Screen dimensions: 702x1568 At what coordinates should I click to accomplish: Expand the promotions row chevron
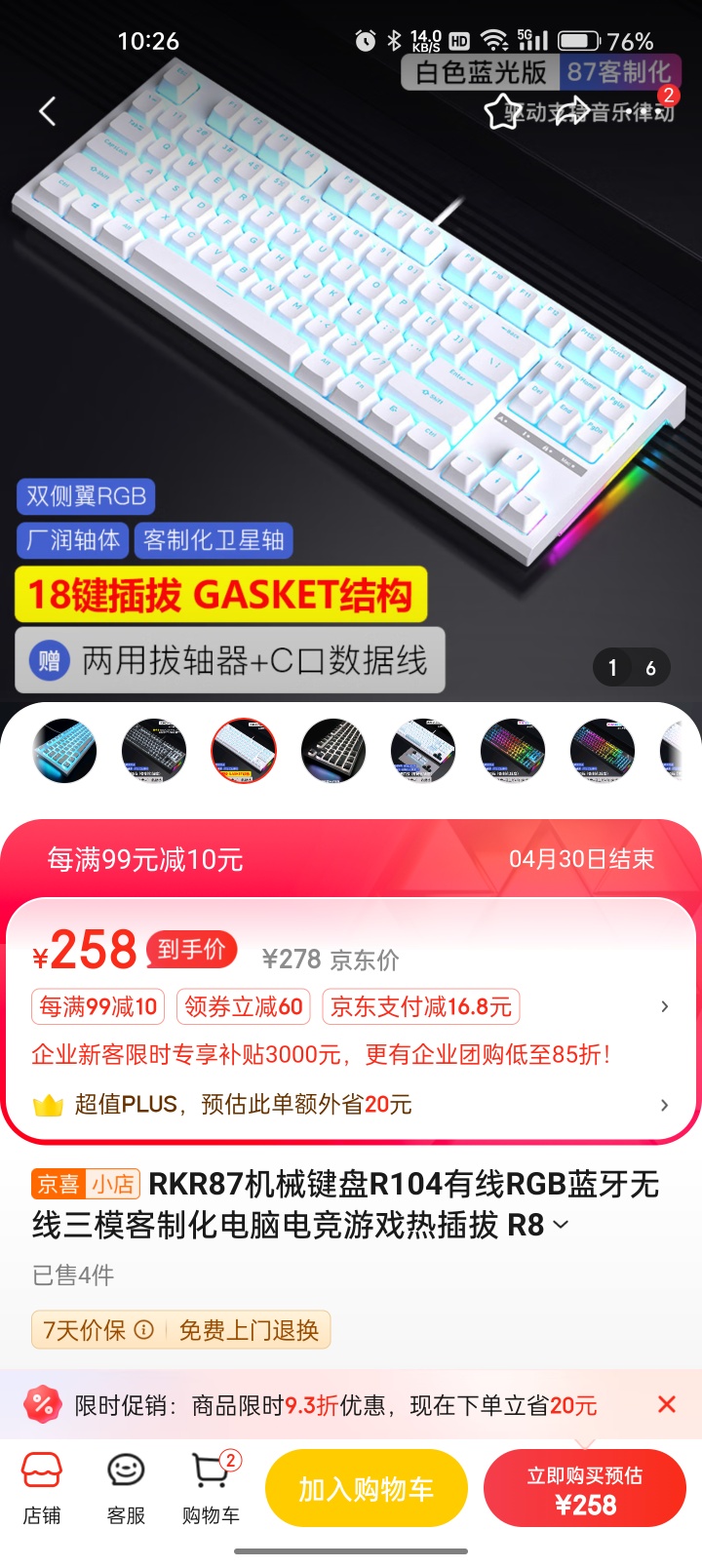pyautogui.click(x=664, y=1006)
